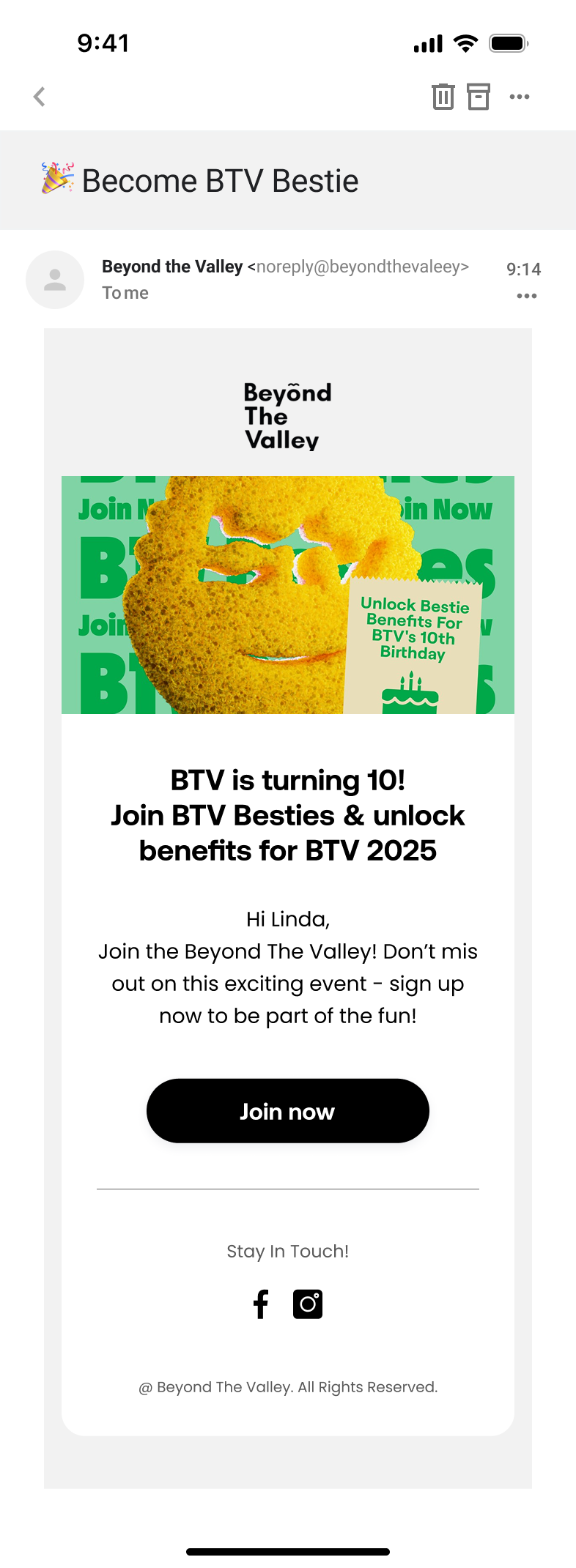Delete this email with the trash icon
The height and width of the screenshot is (1568, 576).
click(443, 97)
